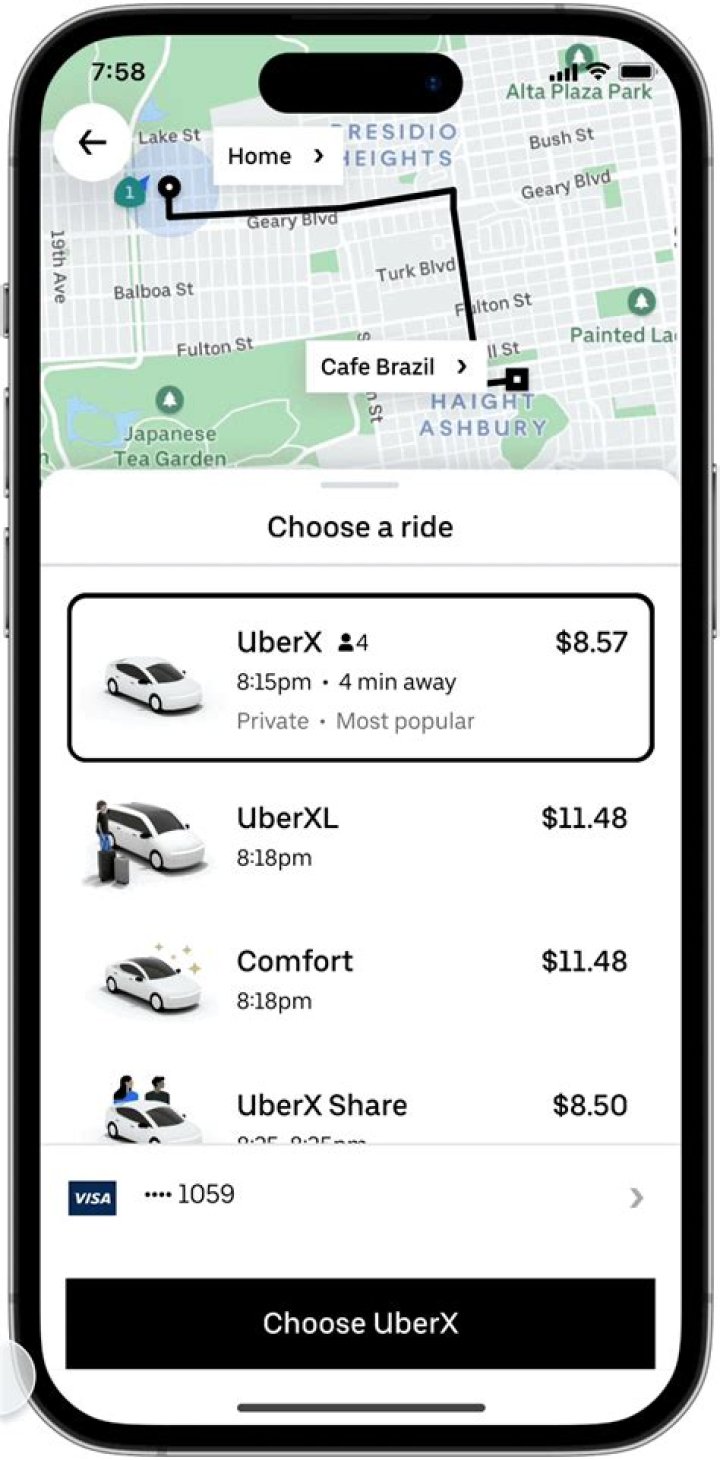720x1460 pixels.
Task: Edit the Home pickup location
Action: [x=277, y=157]
